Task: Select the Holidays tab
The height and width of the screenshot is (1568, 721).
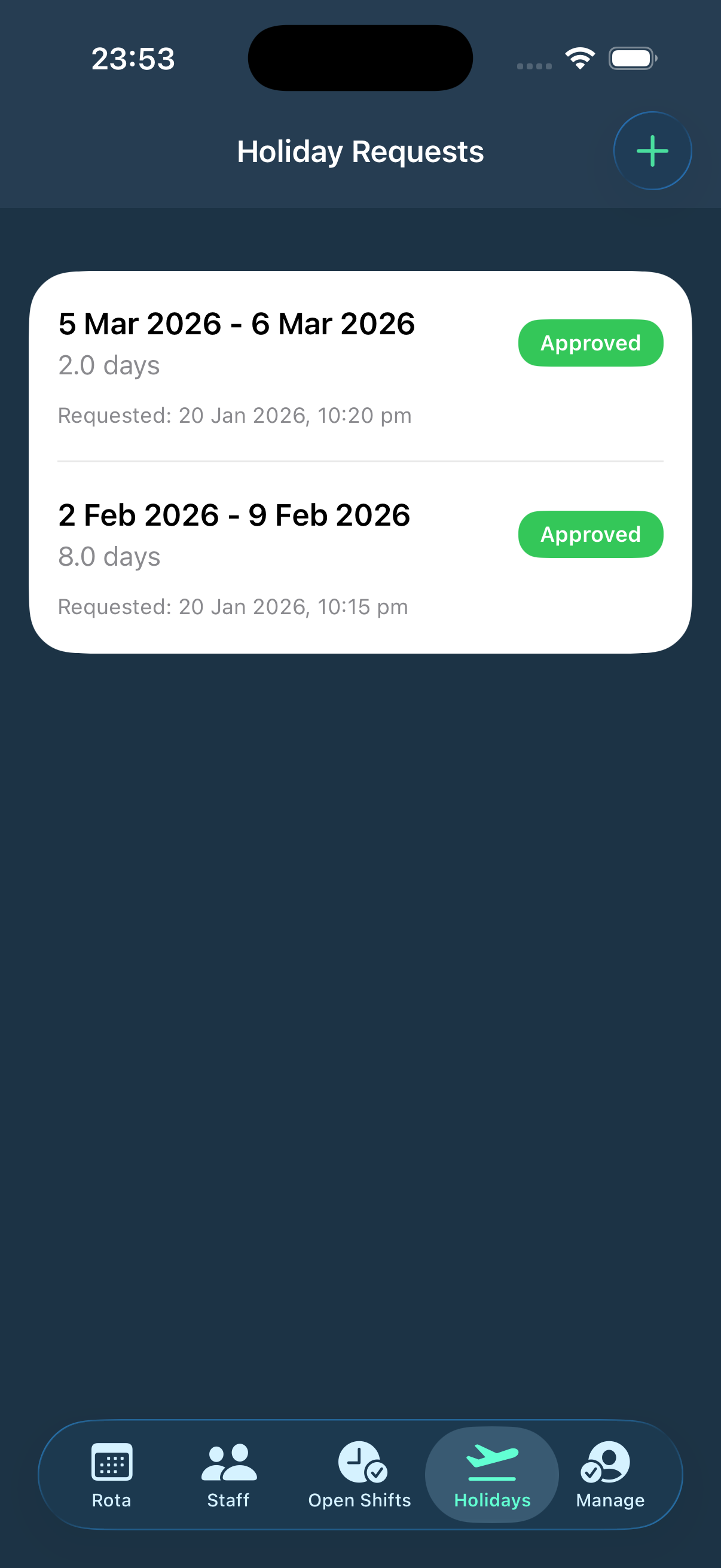Action: [x=491, y=1474]
